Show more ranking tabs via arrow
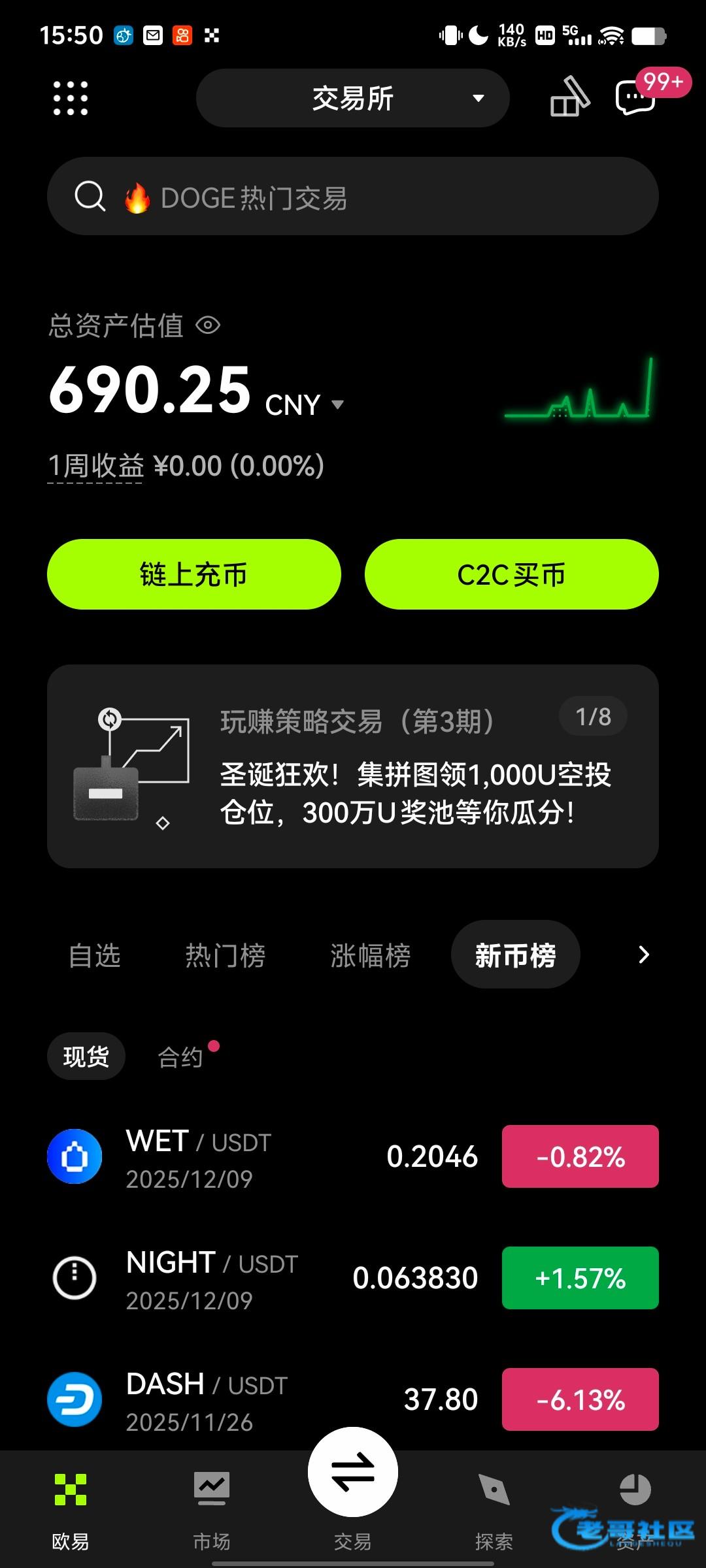The height and width of the screenshot is (1568, 706). 643,955
